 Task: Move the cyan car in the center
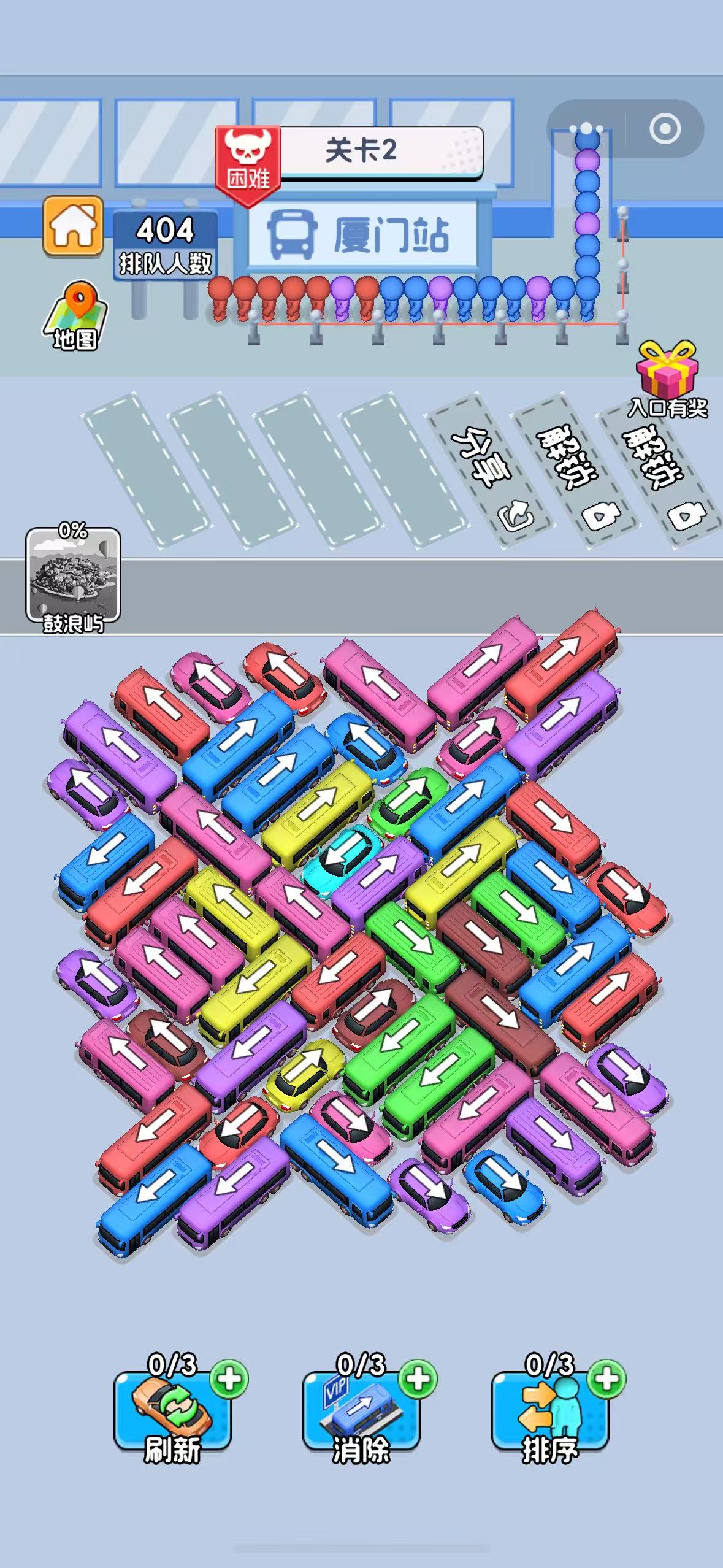coord(341,853)
